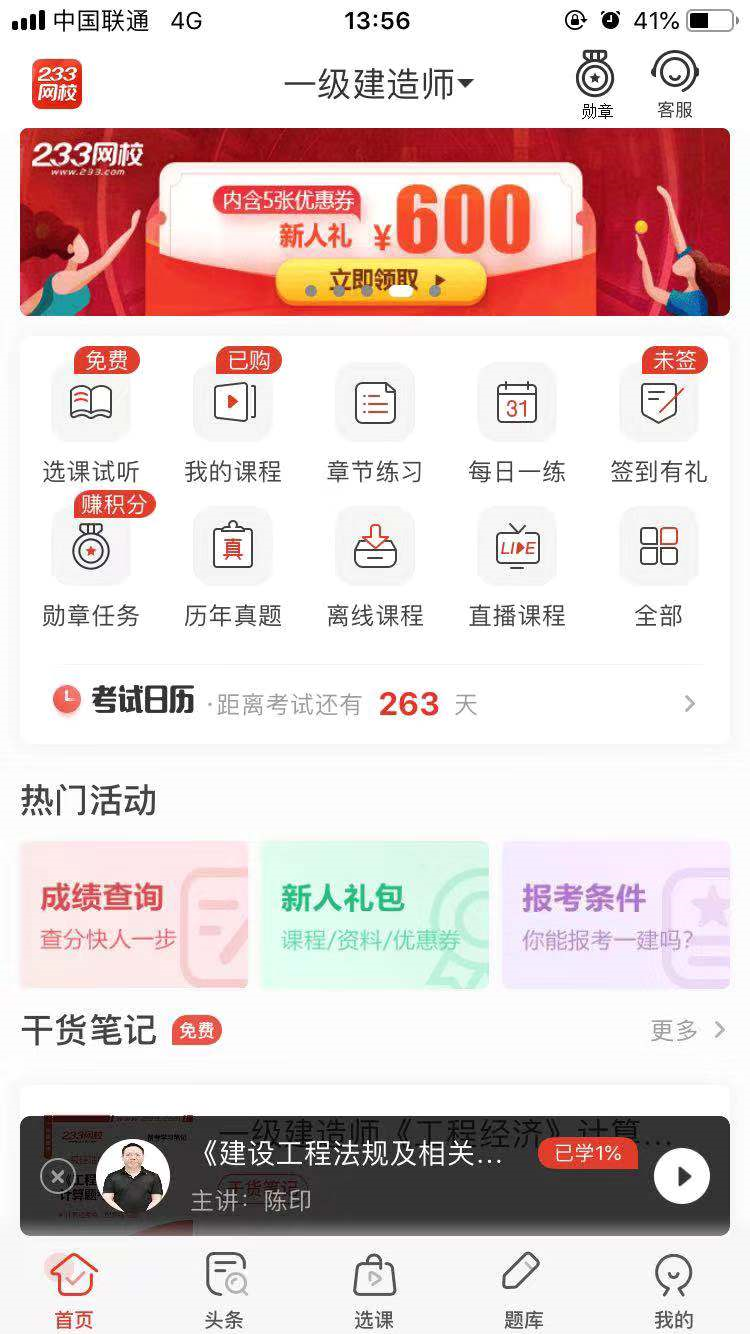Viewport: 750px width, 1334px height.
Task: View 更多 in 干货笔记
Action: [x=687, y=1030]
